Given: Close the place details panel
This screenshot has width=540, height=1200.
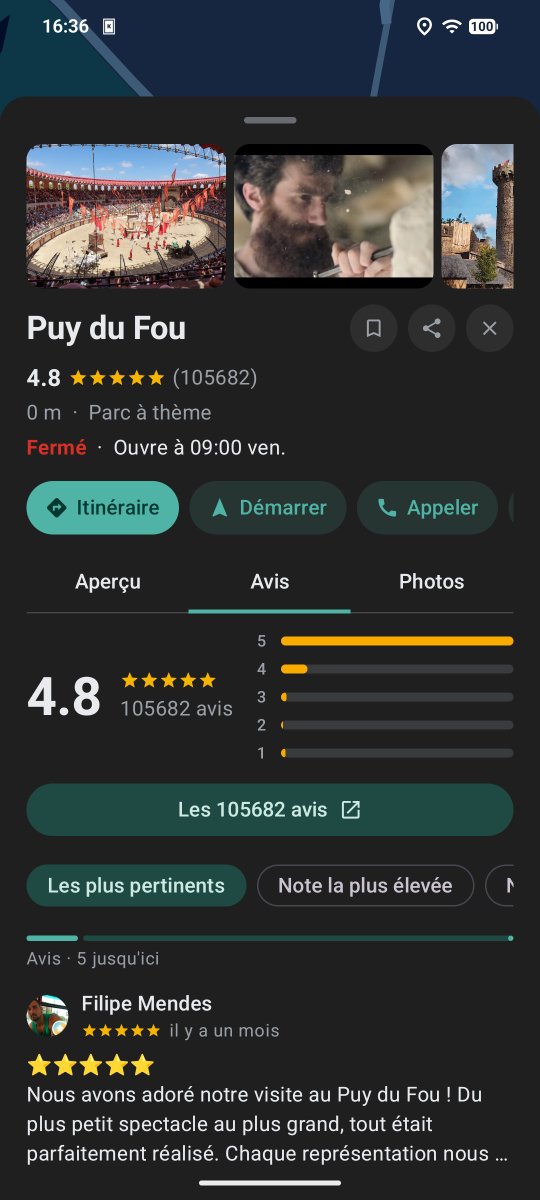Looking at the screenshot, I should coord(490,329).
